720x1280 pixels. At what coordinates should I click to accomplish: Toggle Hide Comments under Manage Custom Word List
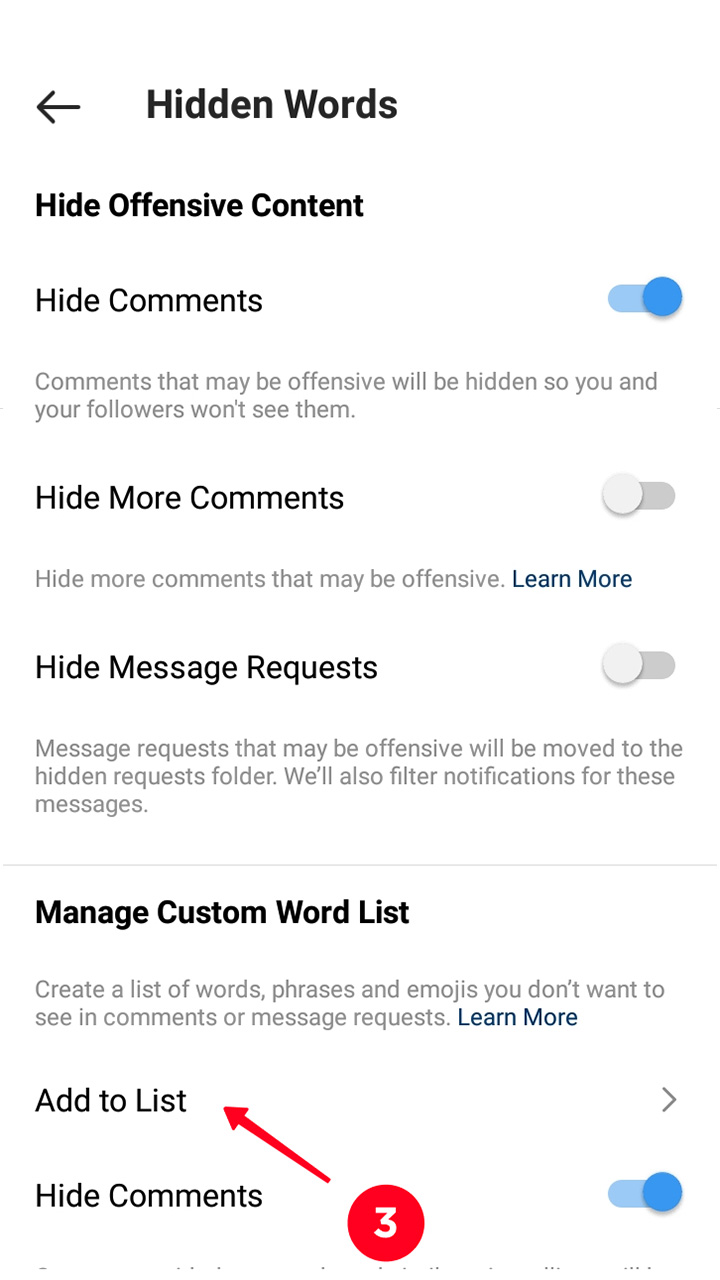pyautogui.click(x=645, y=1192)
